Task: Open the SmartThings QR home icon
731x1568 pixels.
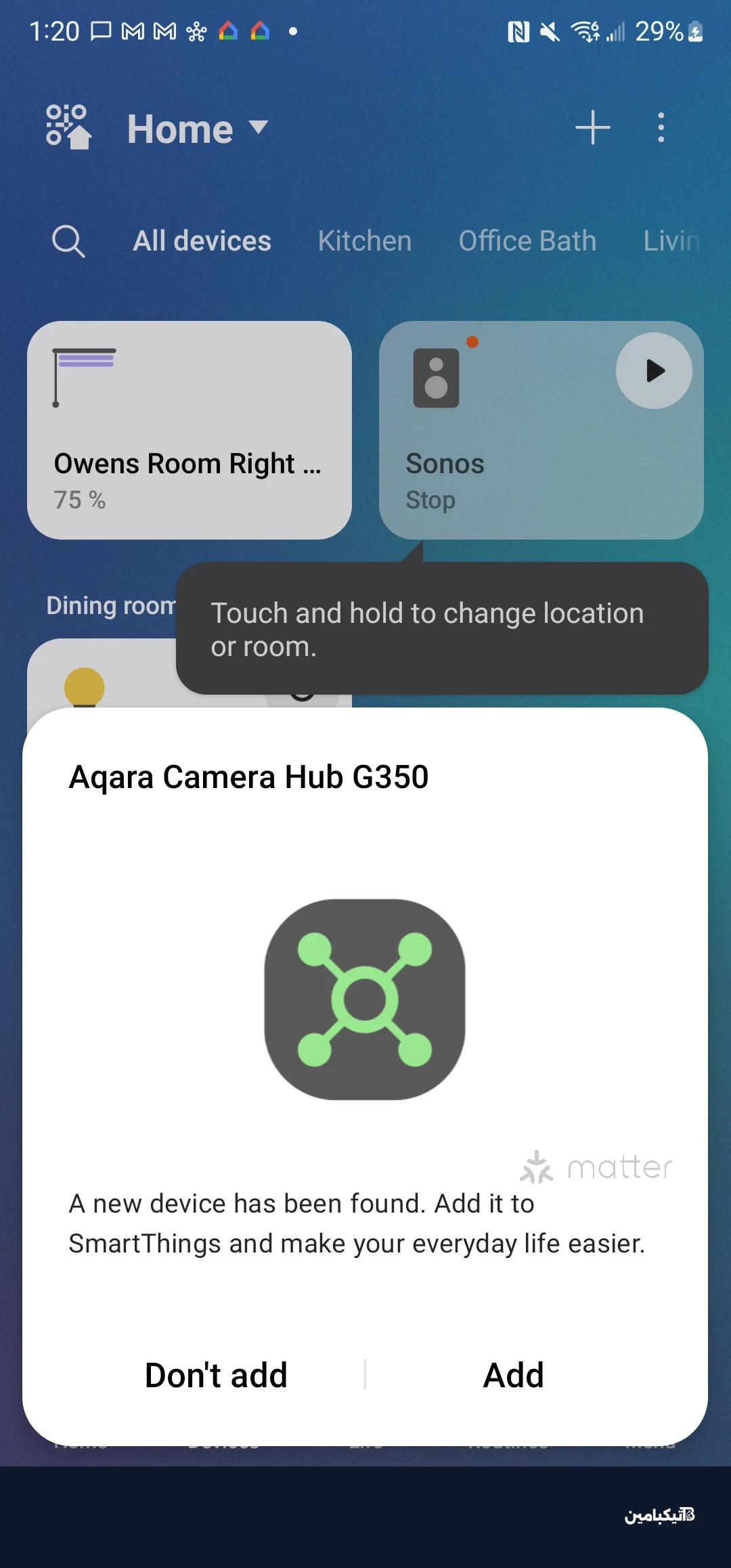Action: 68,127
